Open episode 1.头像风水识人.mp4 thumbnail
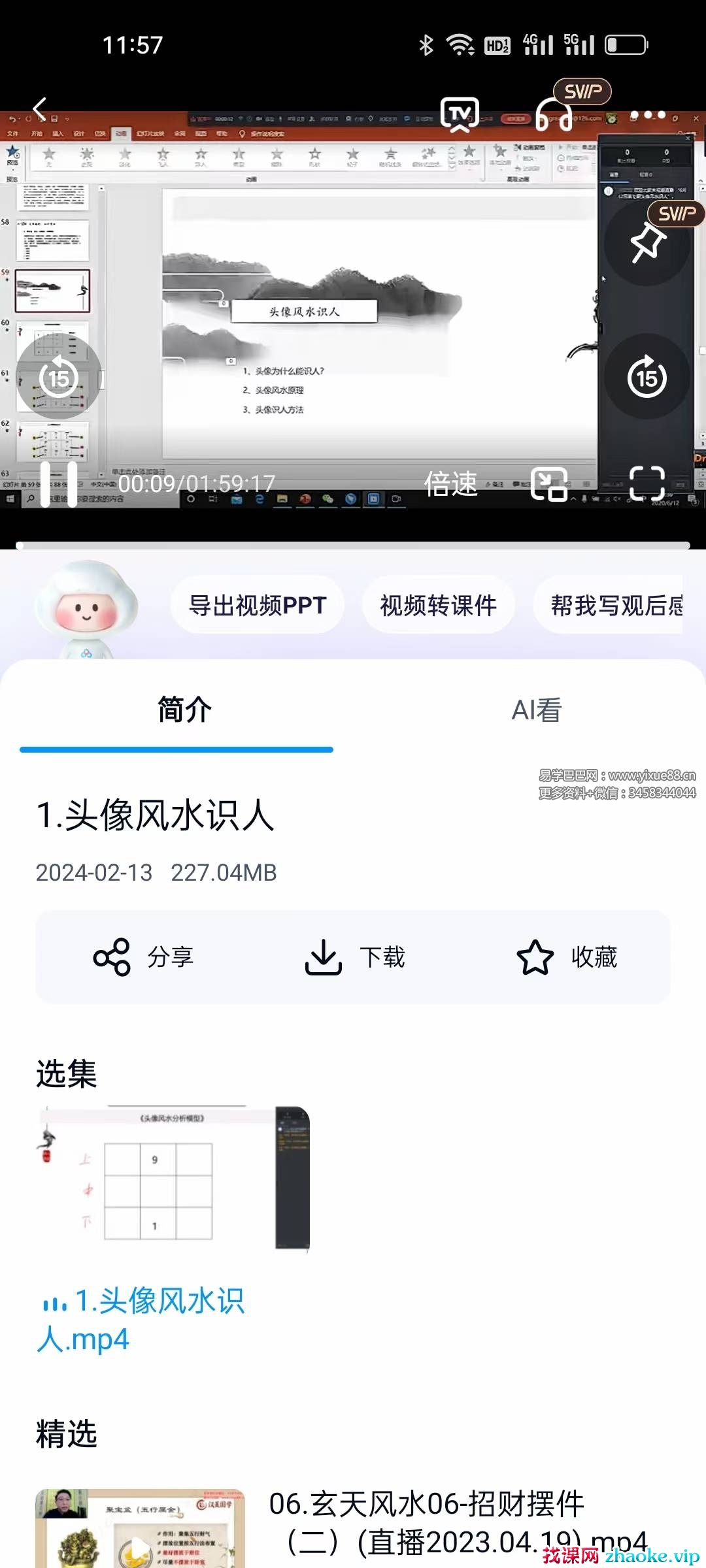Screen dimensions: 706x1568 [173, 1178]
